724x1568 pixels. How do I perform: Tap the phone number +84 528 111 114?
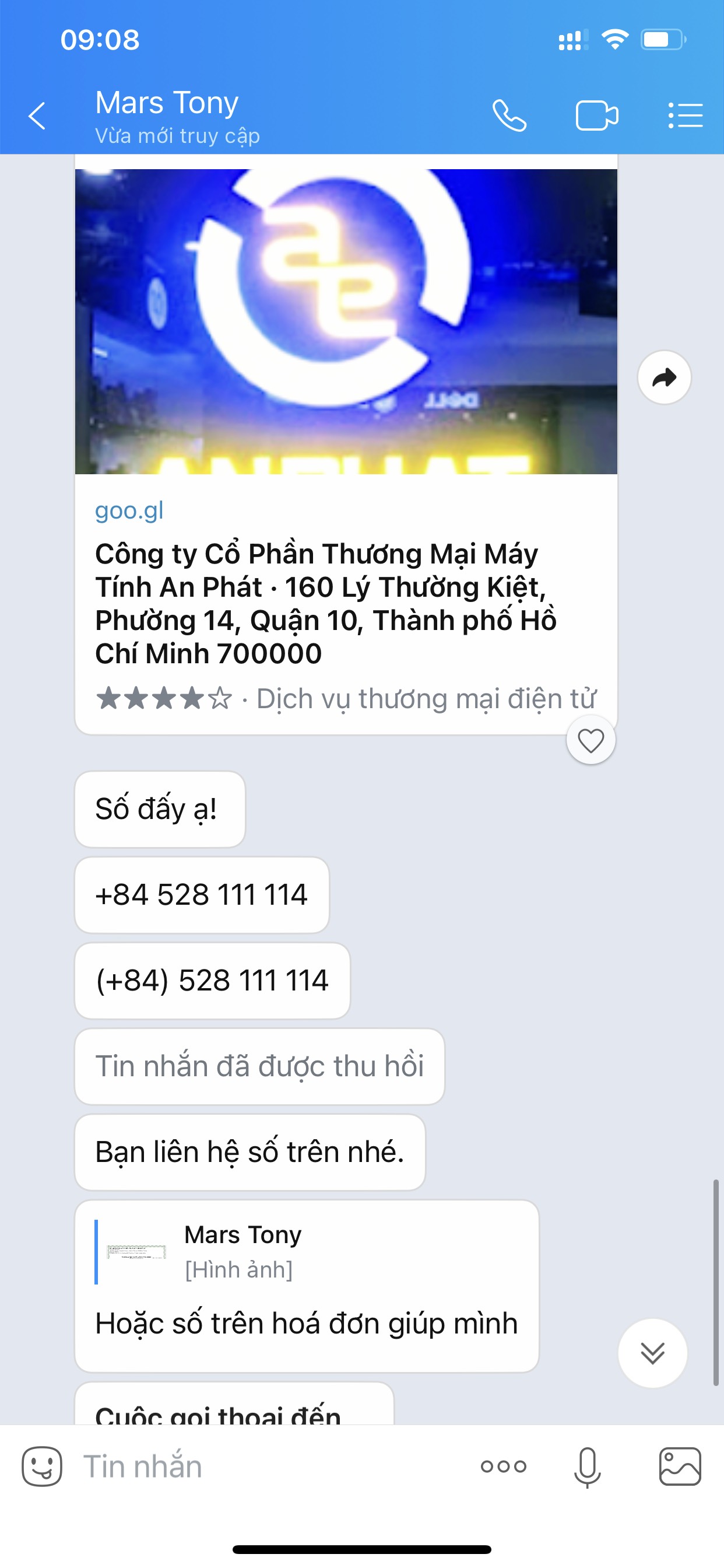point(201,895)
